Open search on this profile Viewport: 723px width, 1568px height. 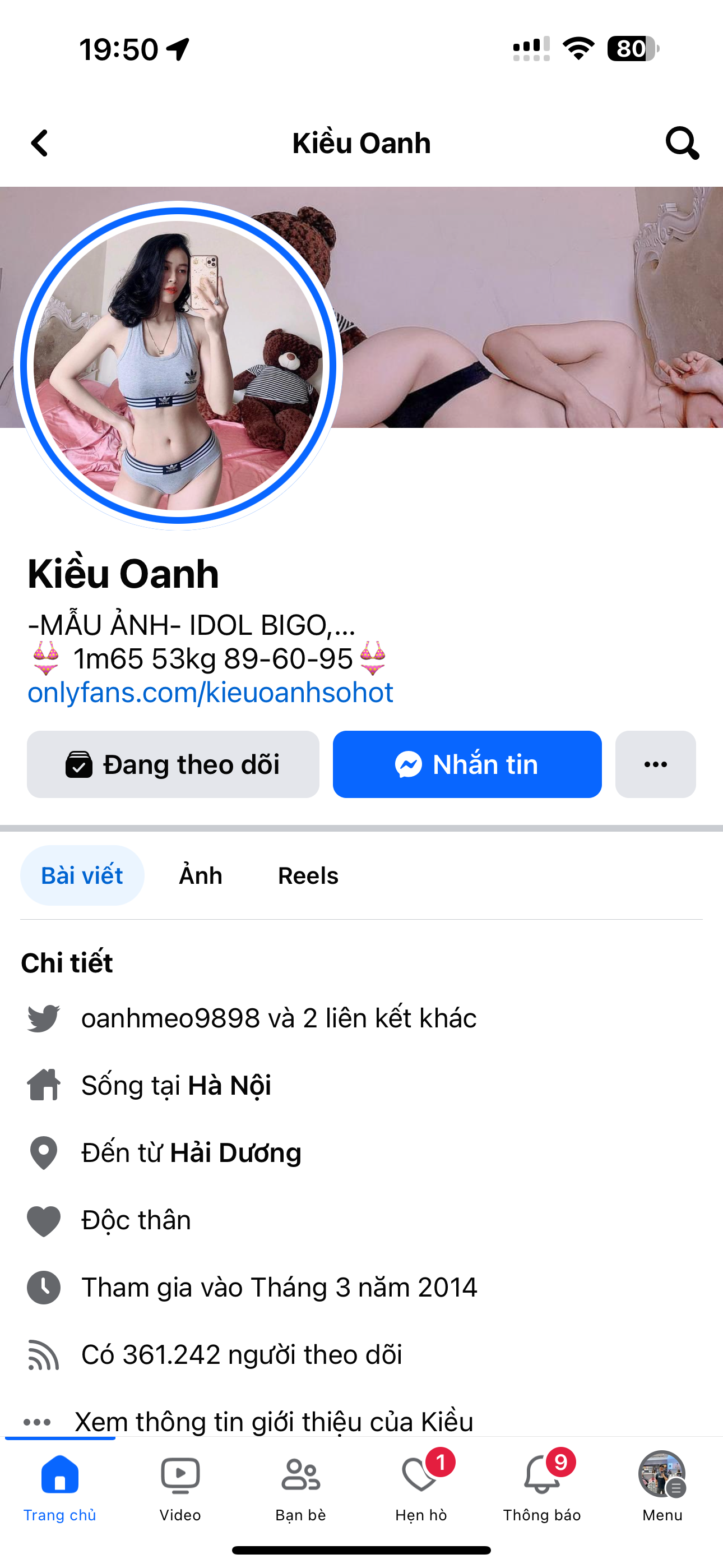click(x=682, y=144)
